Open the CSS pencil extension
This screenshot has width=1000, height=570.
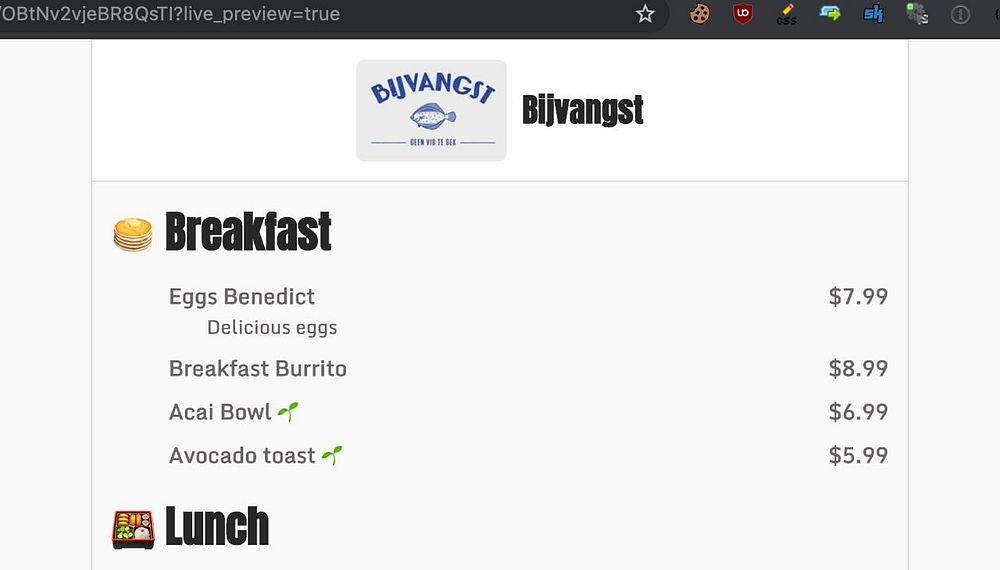[787, 14]
